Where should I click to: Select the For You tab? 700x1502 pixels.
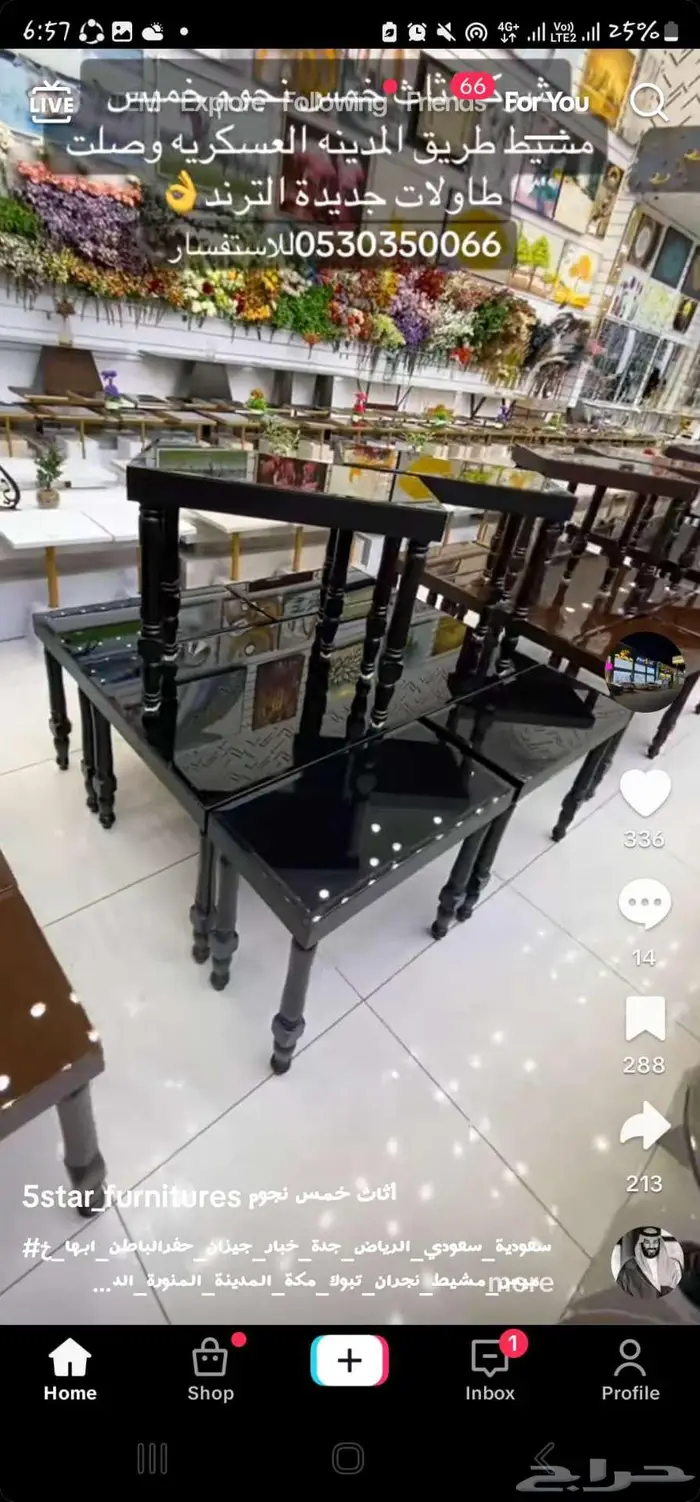tap(546, 102)
